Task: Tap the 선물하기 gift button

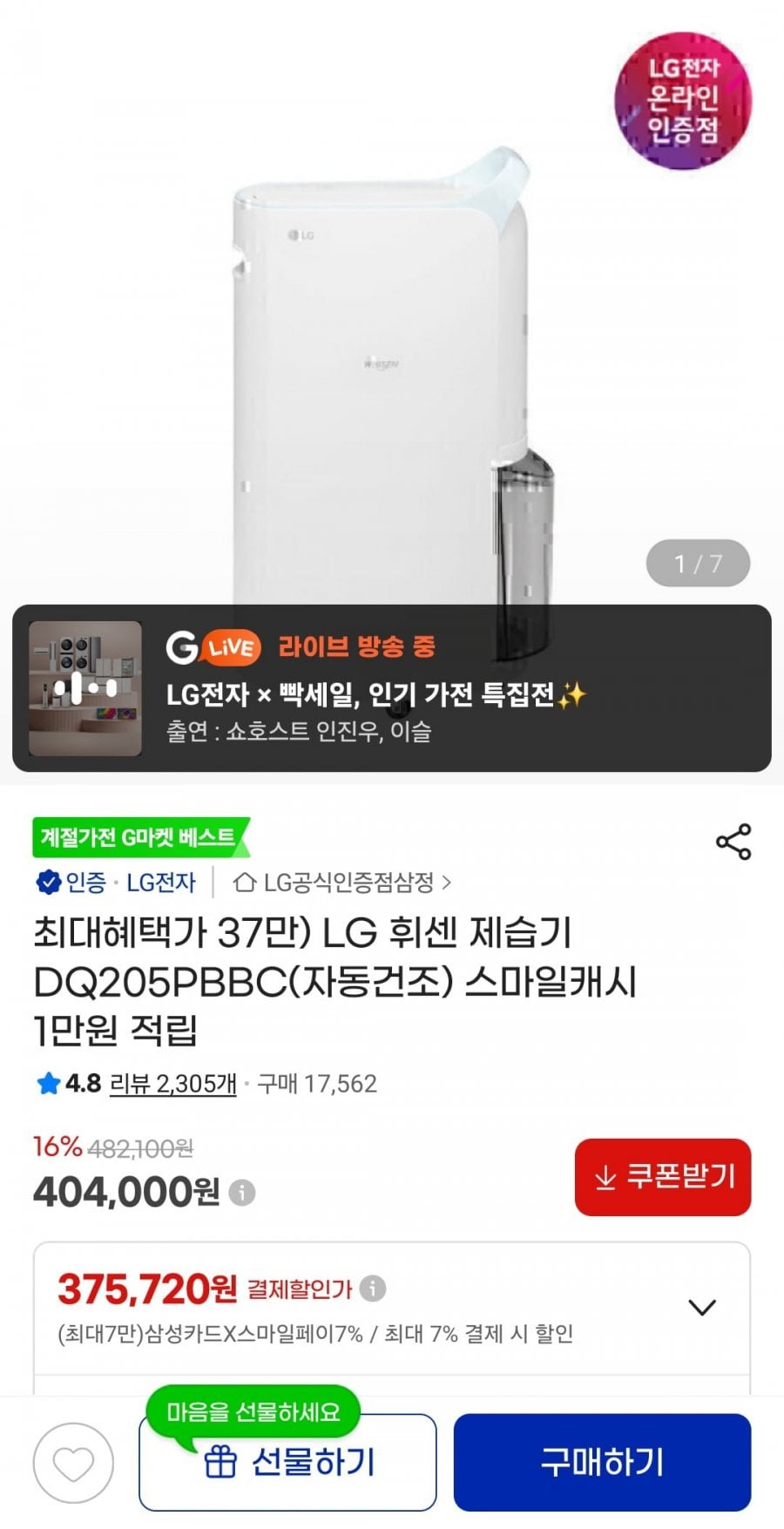Action: point(287,1463)
